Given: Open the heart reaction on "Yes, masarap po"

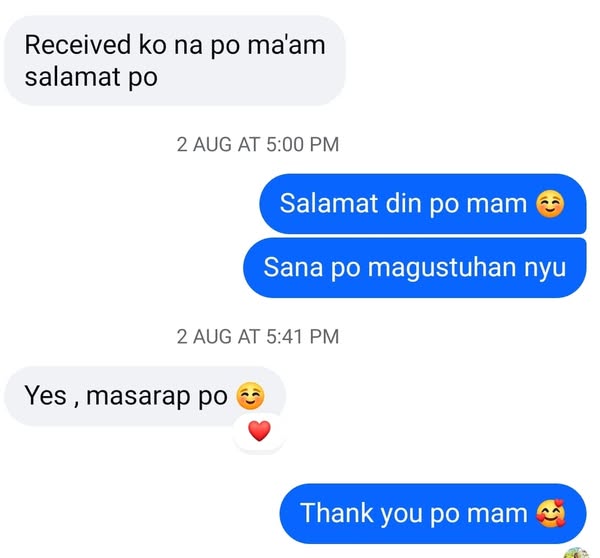Looking at the screenshot, I should pos(259,432).
